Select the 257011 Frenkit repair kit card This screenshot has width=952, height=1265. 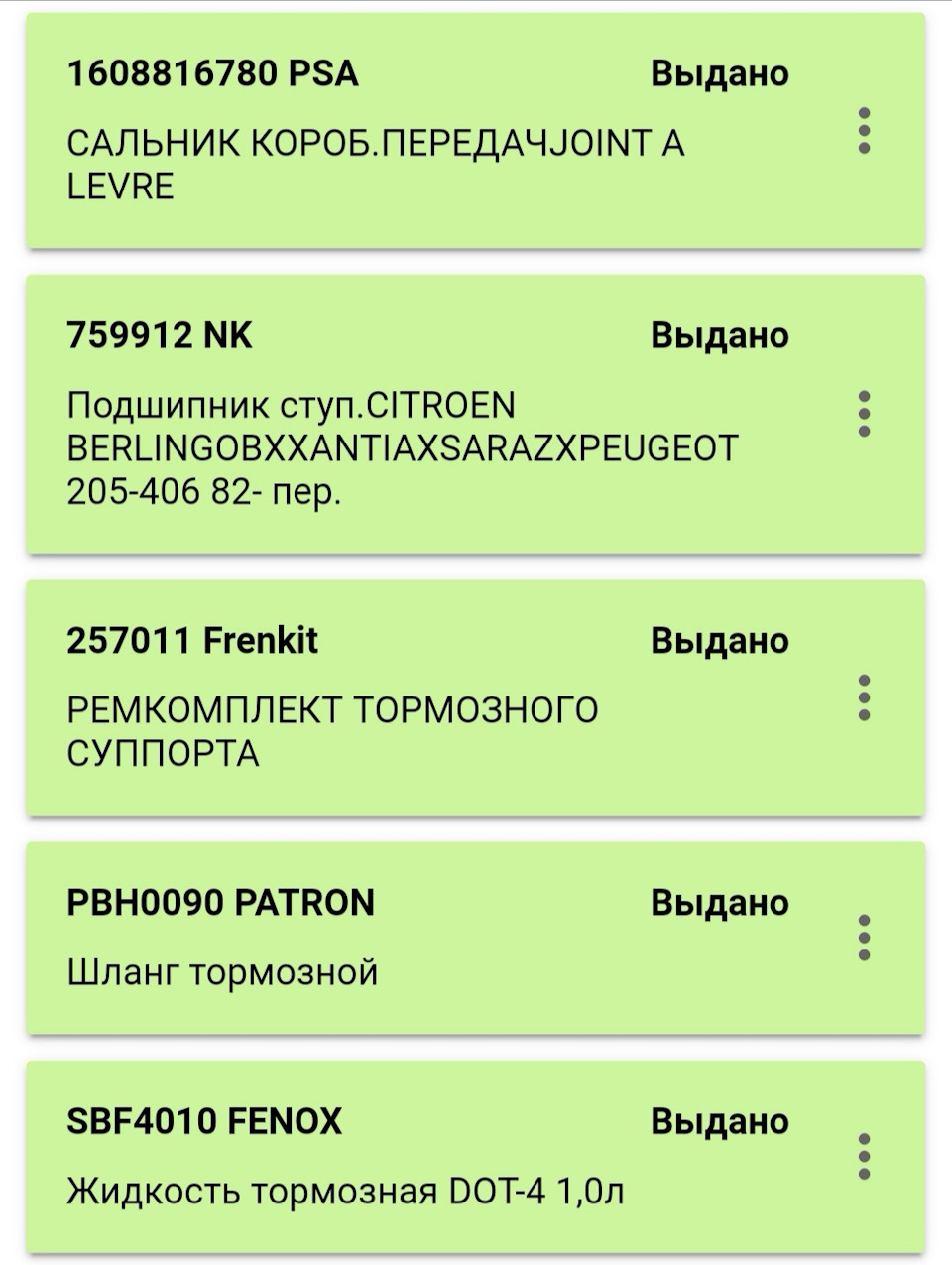tap(397, 698)
